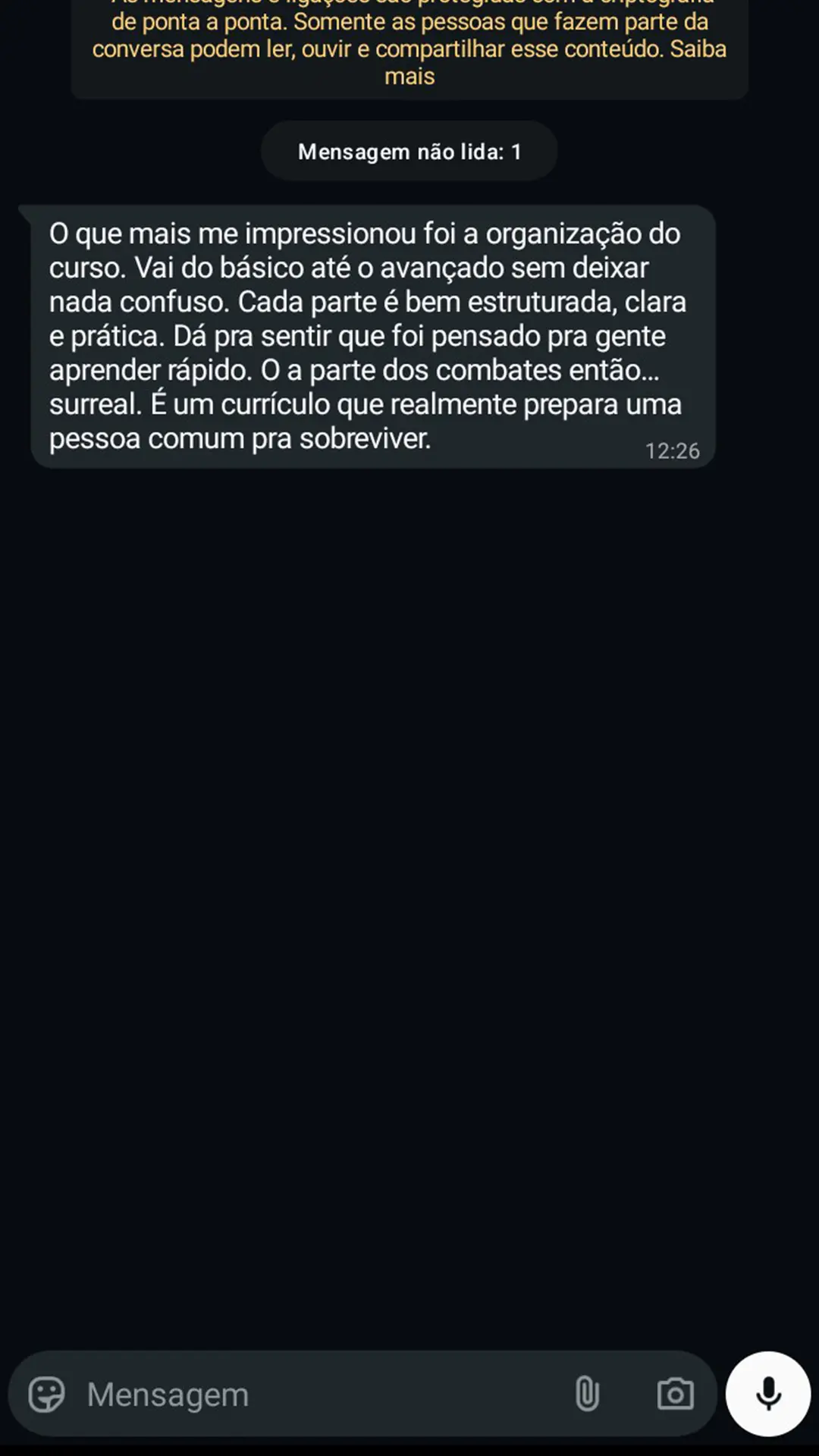Open the camera from the message bar

pos(675,1394)
